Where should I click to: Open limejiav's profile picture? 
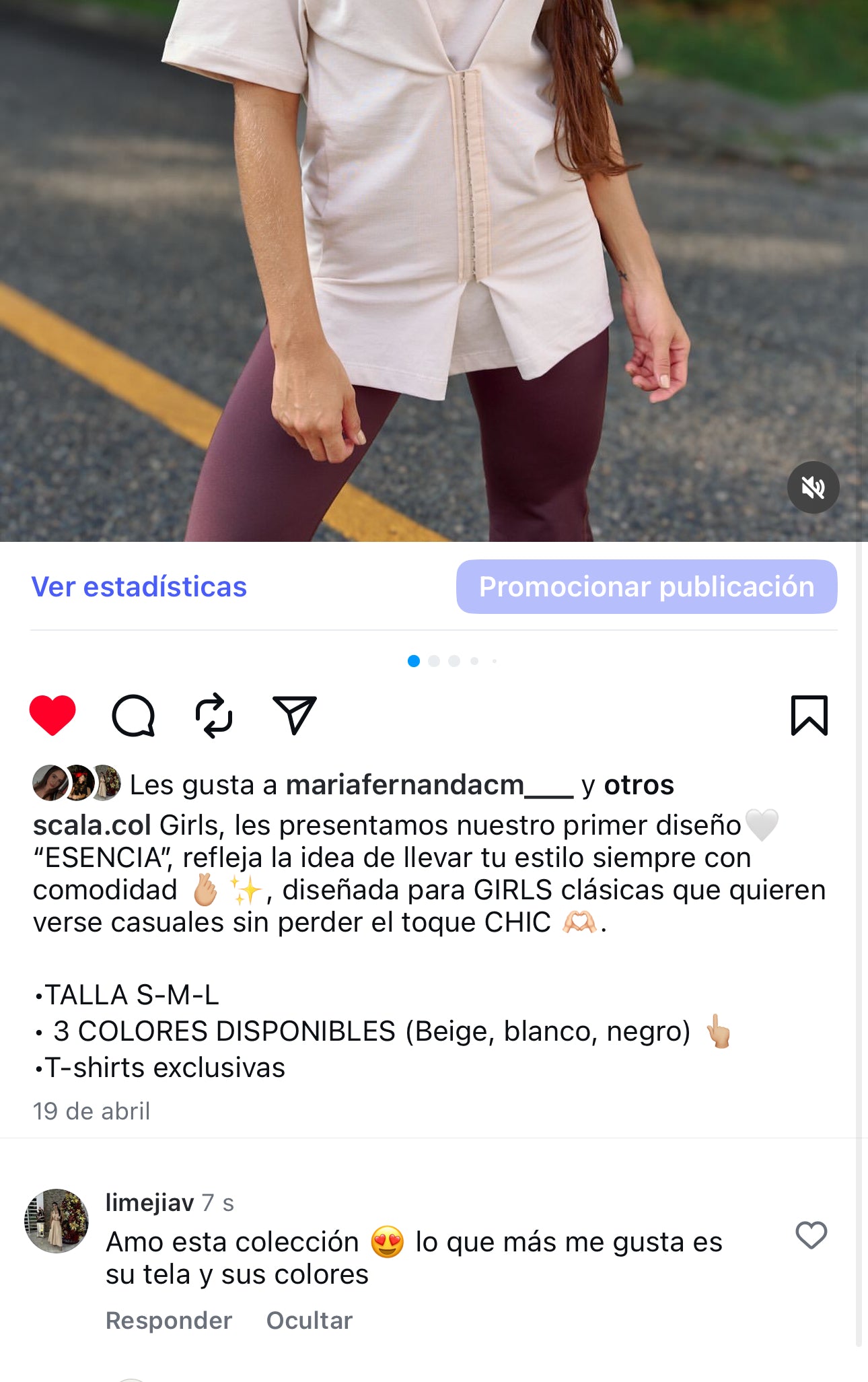[x=57, y=1220]
